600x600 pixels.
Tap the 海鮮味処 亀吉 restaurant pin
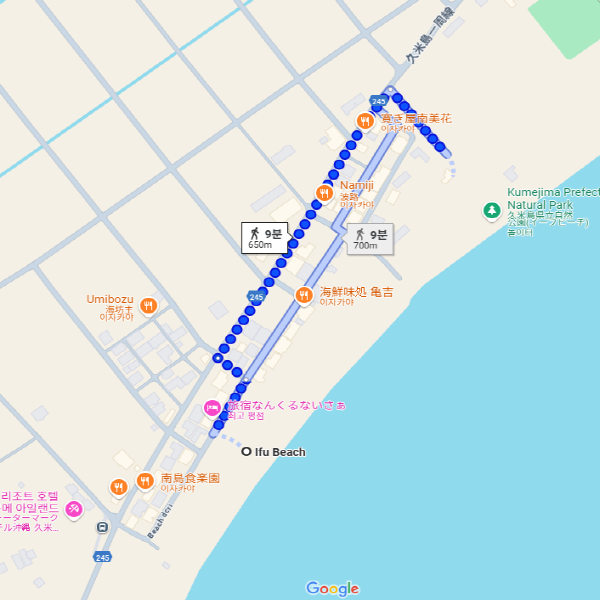pos(304,294)
